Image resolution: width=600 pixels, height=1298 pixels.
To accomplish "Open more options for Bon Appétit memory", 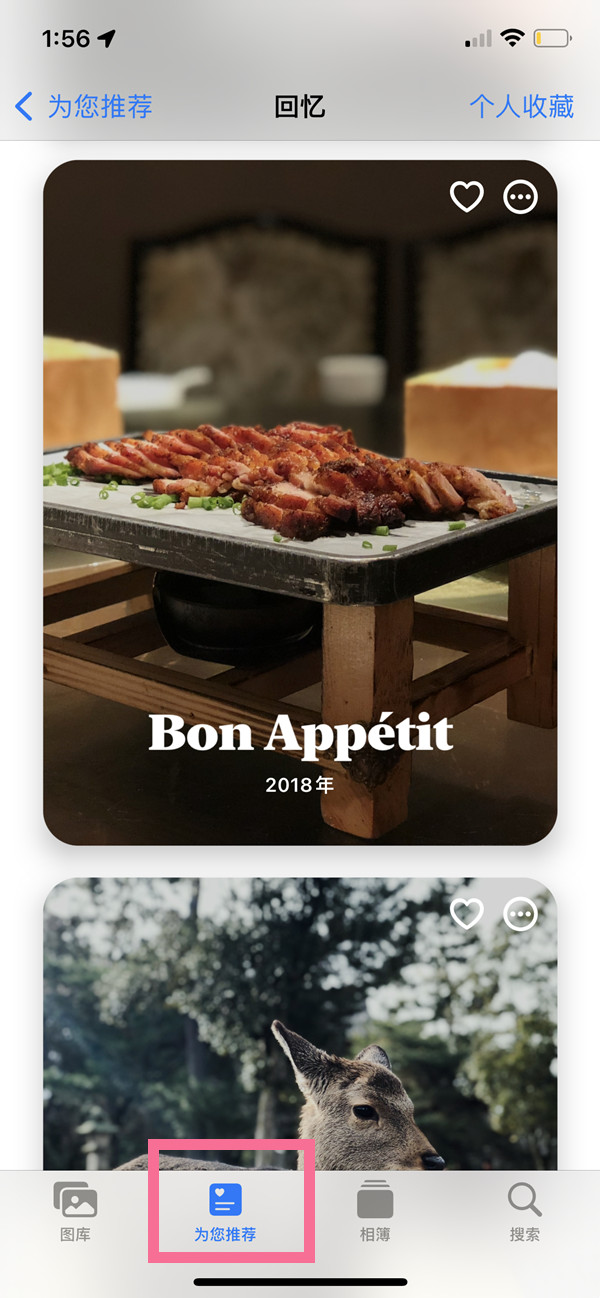I will (x=520, y=197).
